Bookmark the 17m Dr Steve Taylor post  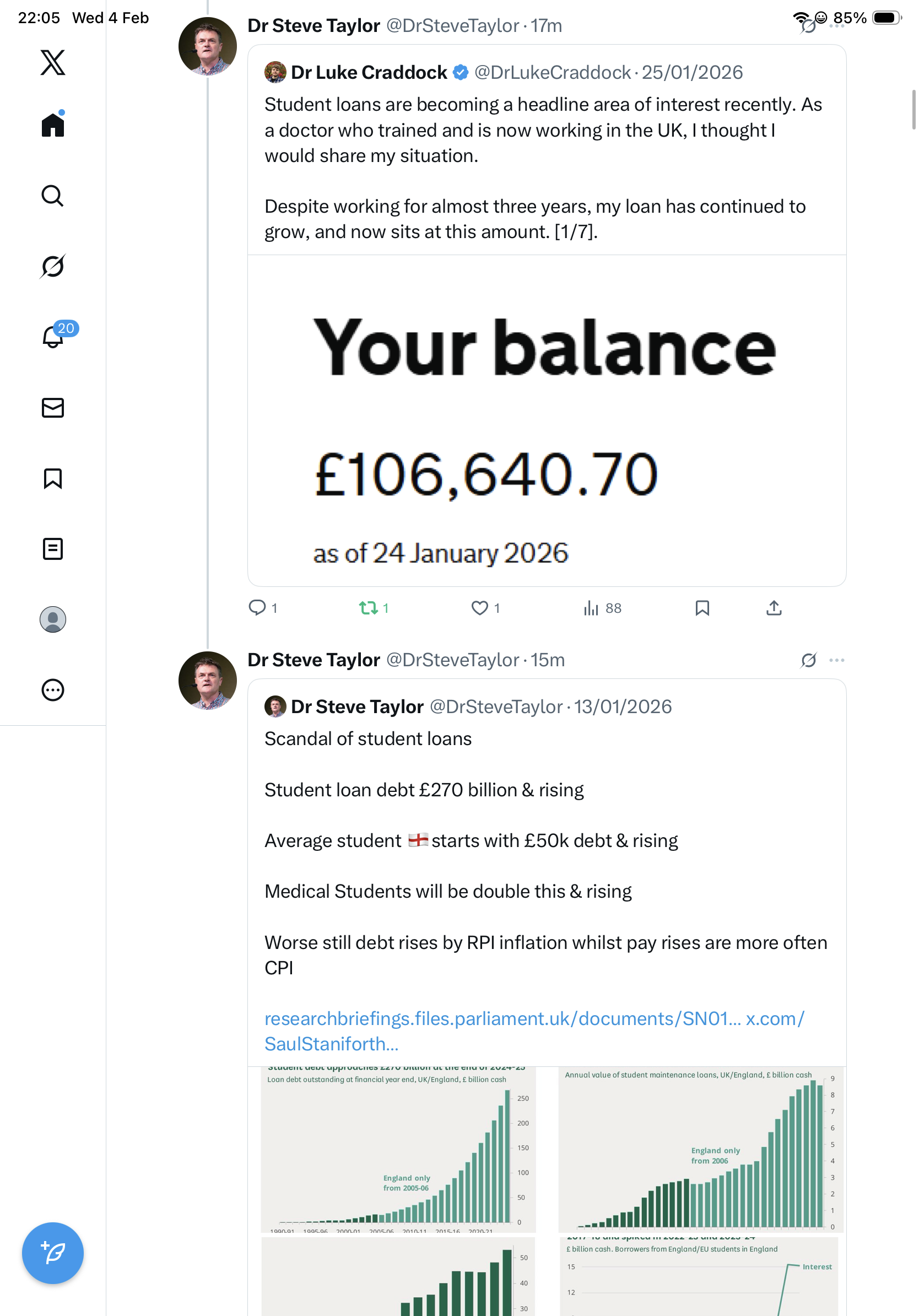coord(702,607)
